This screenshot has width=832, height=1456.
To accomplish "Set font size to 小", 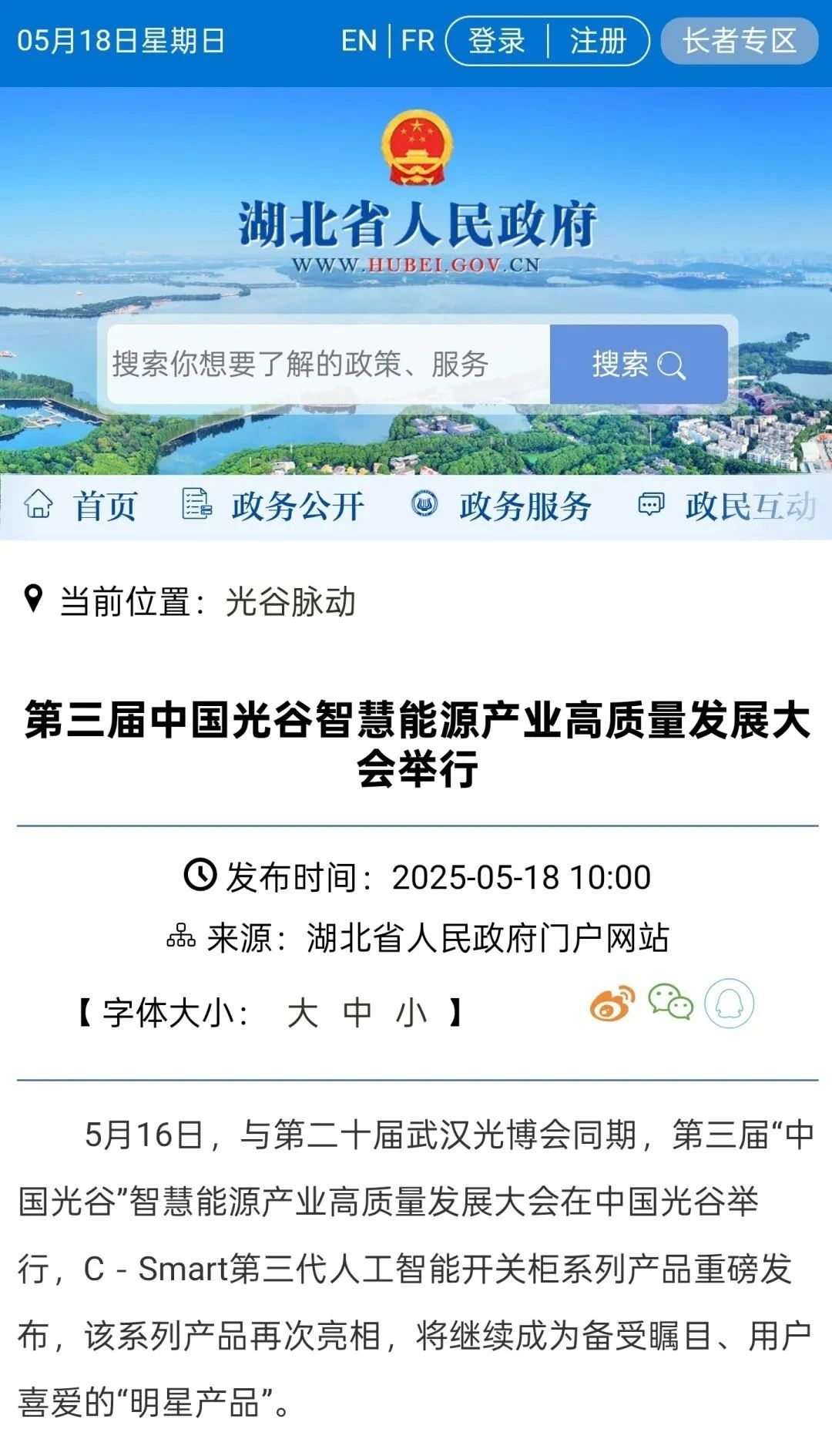I will (x=411, y=1013).
